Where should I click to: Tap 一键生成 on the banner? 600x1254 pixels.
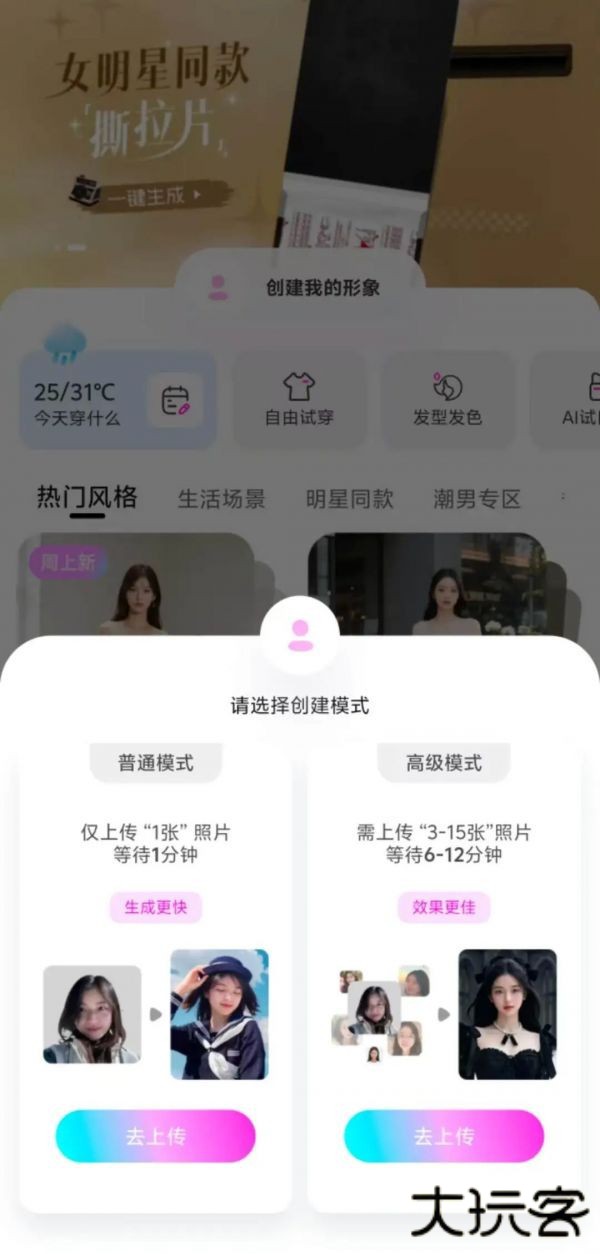point(150,196)
